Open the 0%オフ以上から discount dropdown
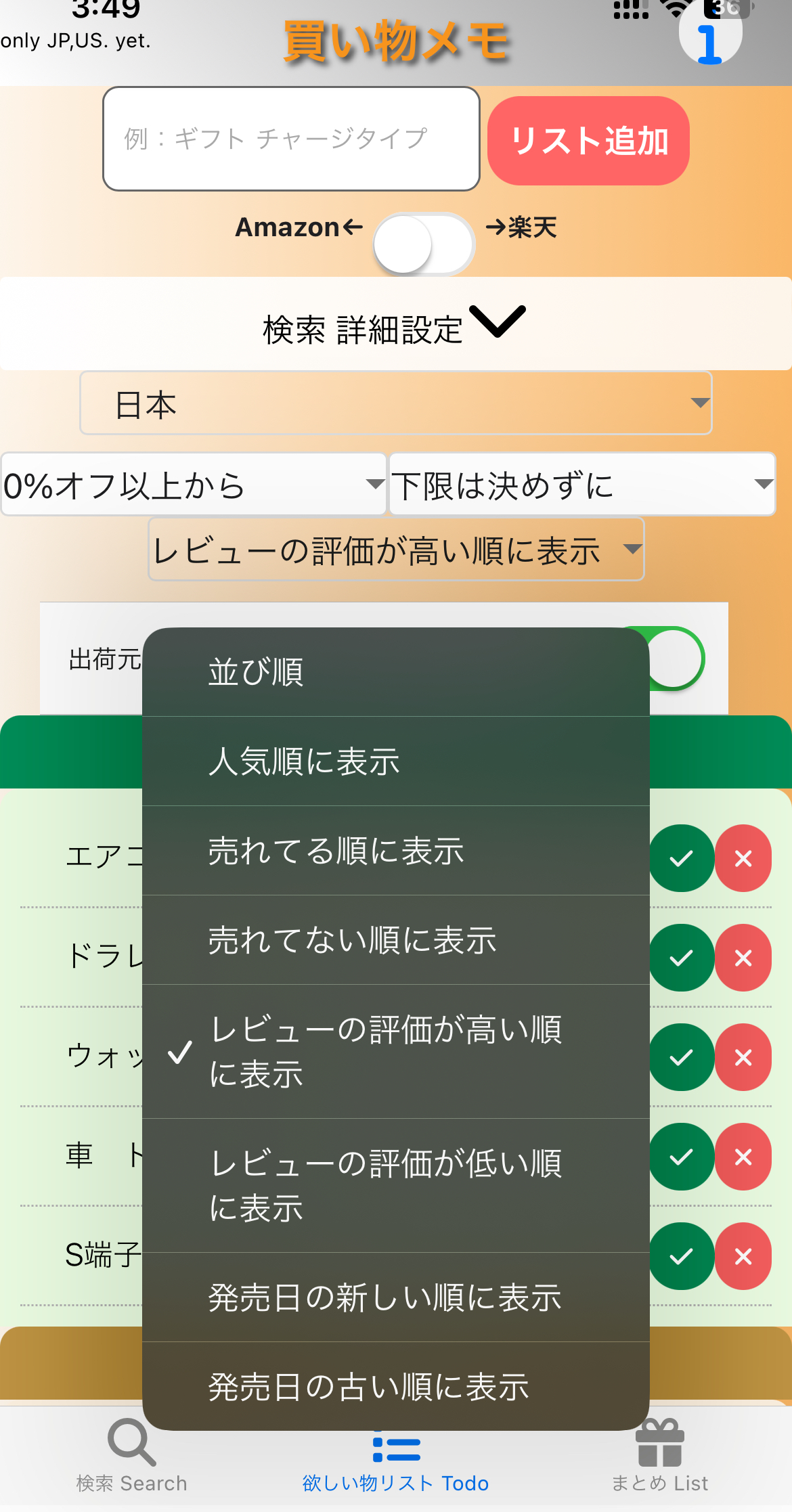The image size is (792, 1512). coord(194,485)
